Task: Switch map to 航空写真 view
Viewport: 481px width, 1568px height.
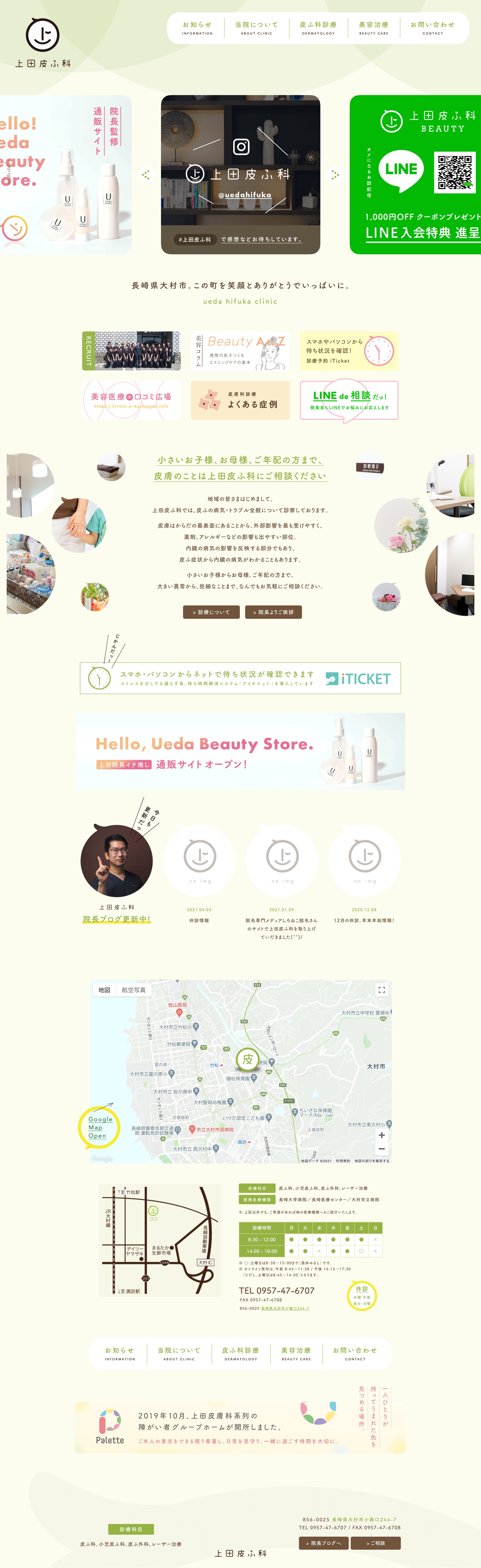Action: [133, 990]
